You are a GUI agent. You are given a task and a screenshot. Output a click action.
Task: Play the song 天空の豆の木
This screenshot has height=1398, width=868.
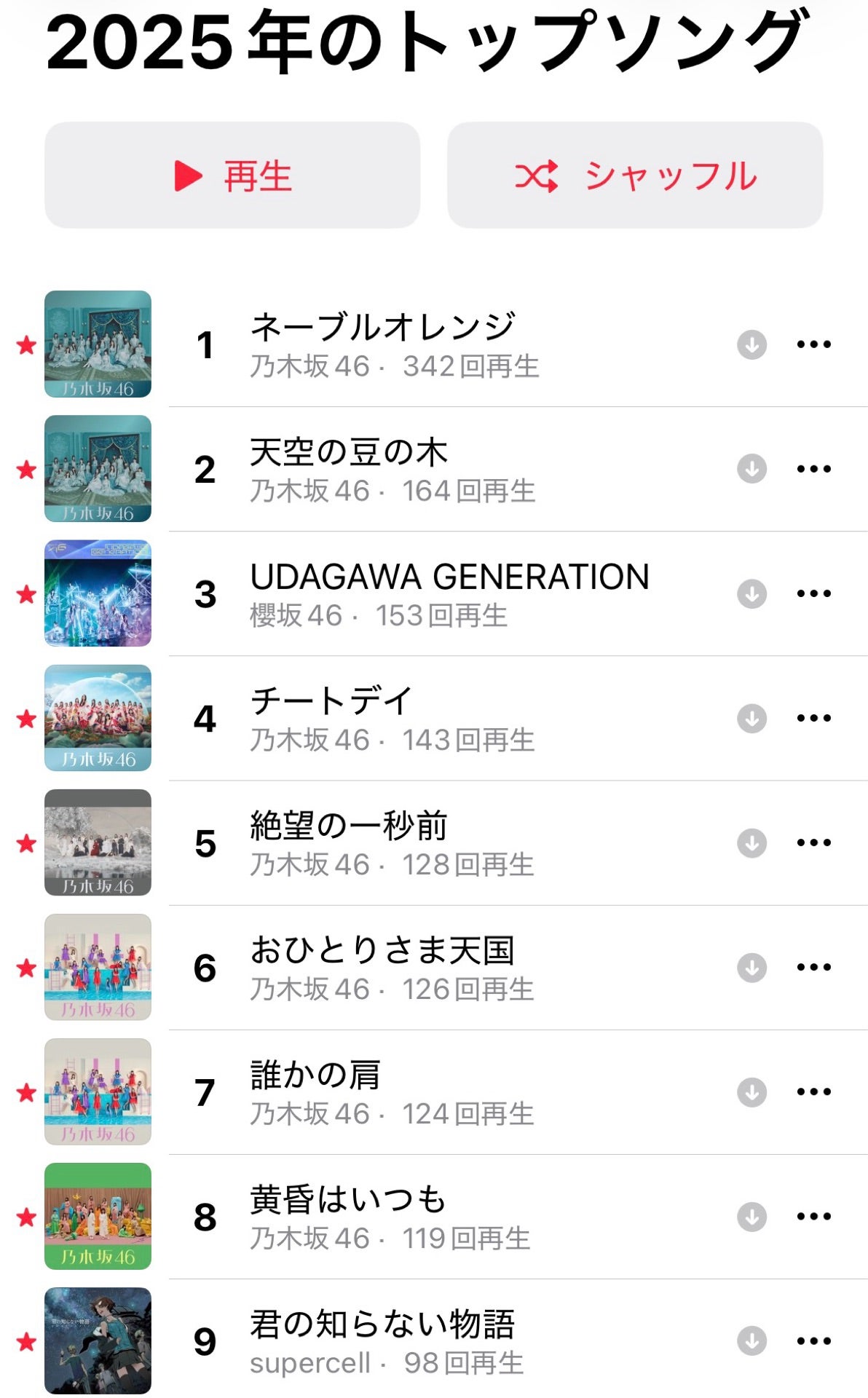point(349,452)
